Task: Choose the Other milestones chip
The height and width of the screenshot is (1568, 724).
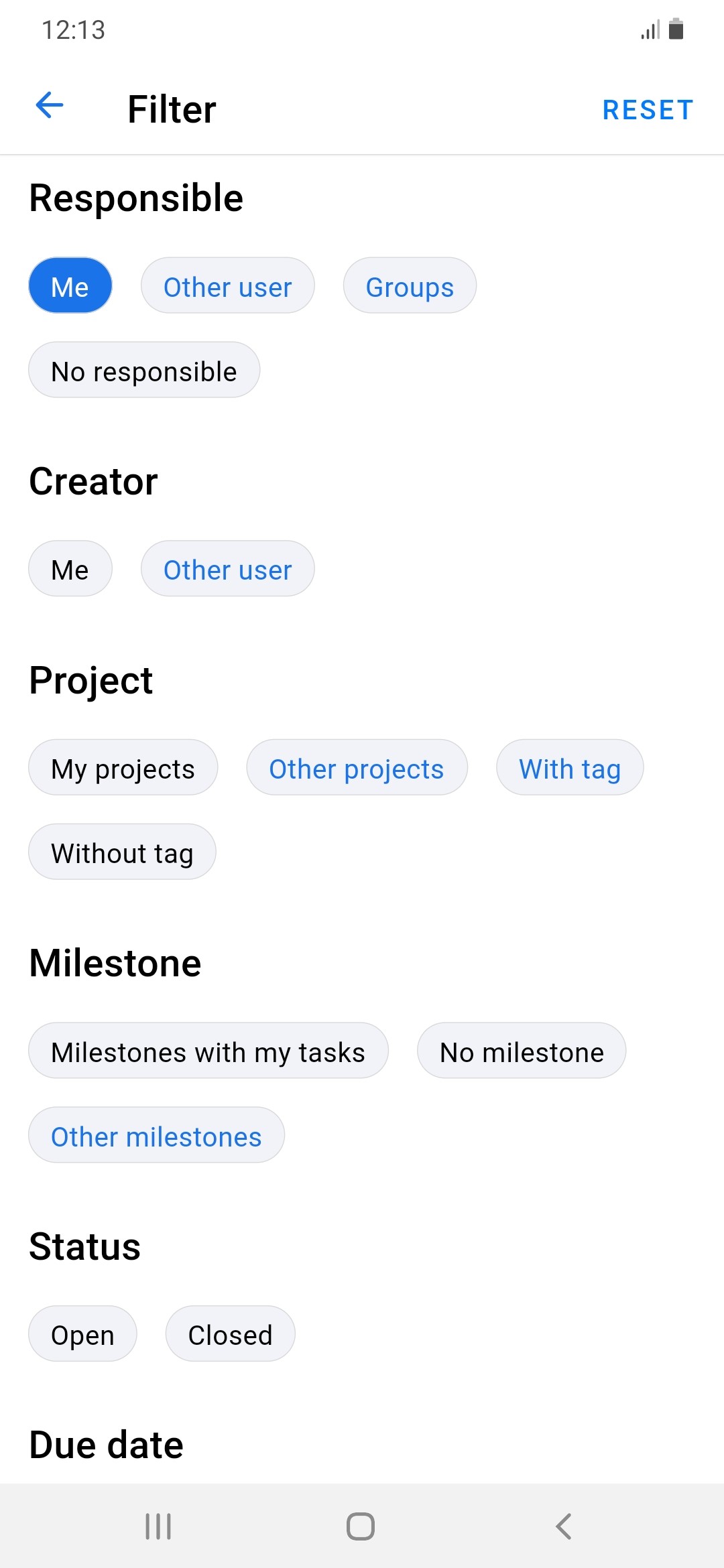Action: pyautogui.click(x=156, y=1135)
